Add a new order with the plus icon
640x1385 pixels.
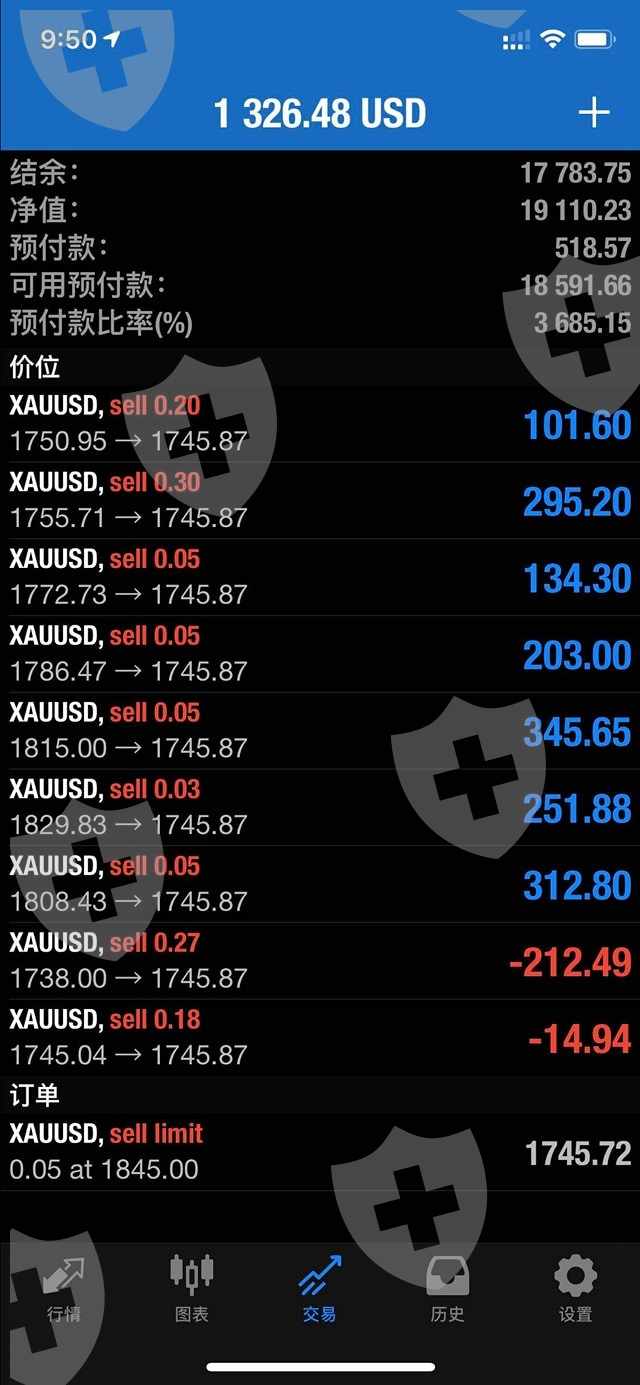594,112
